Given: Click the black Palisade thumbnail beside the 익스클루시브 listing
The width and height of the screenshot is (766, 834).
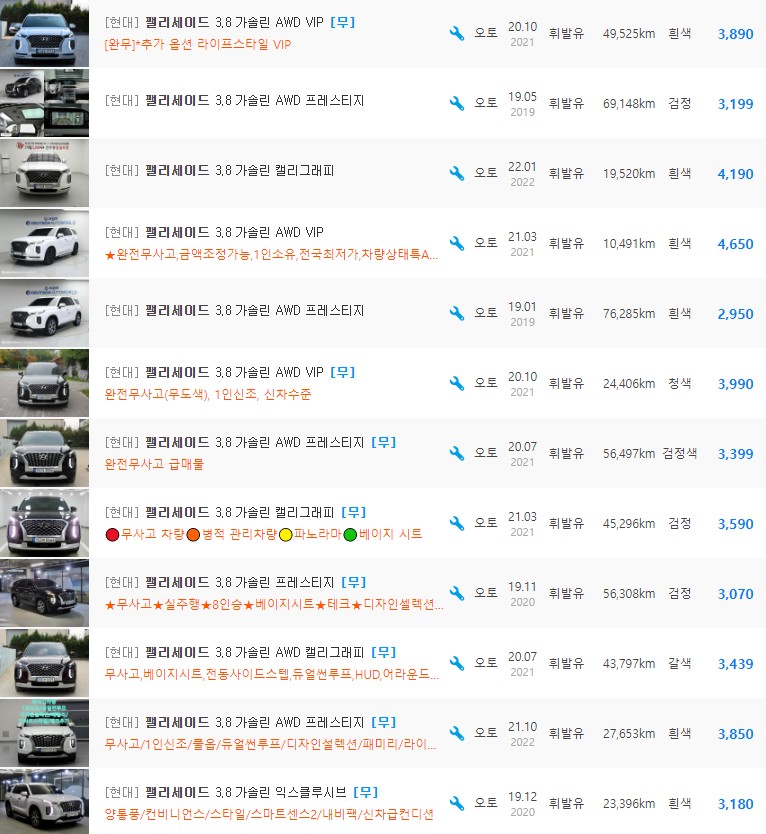Looking at the screenshot, I should click(44, 802).
